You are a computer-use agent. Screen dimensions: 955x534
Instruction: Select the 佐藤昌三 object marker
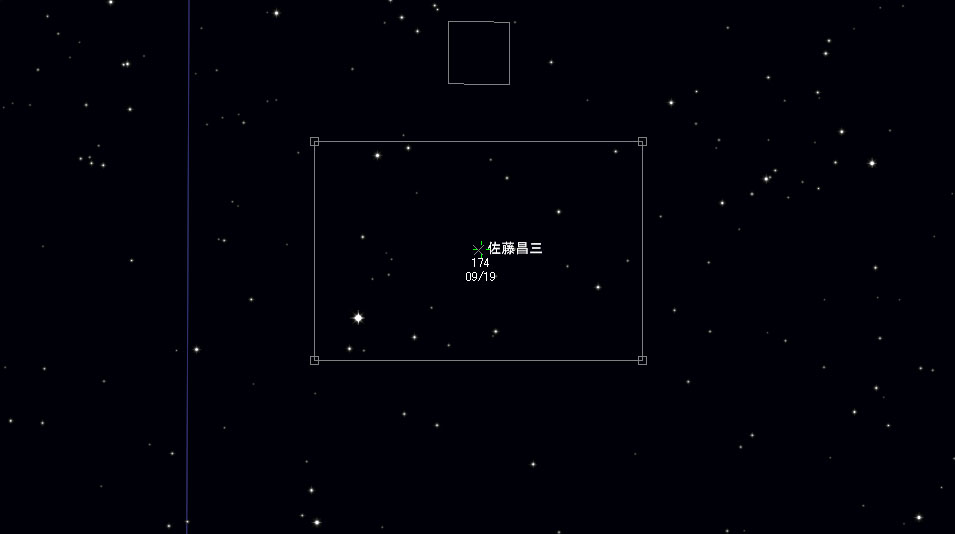coord(478,248)
